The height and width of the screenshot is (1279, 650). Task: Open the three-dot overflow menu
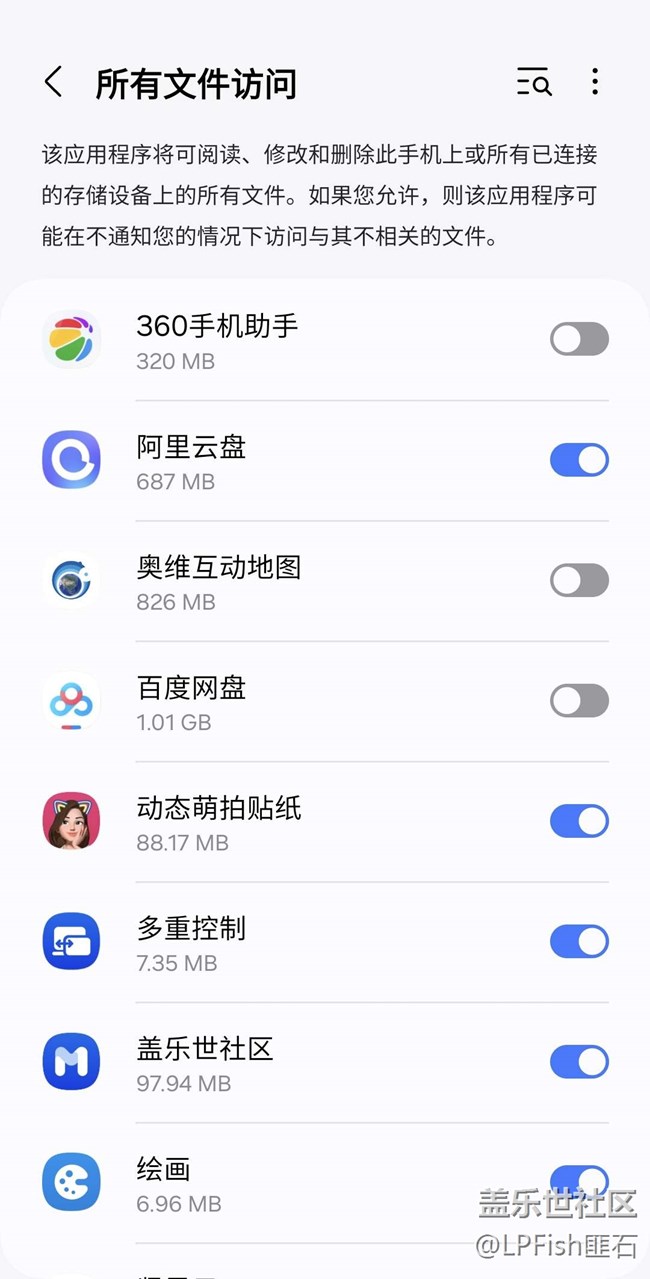pos(595,83)
